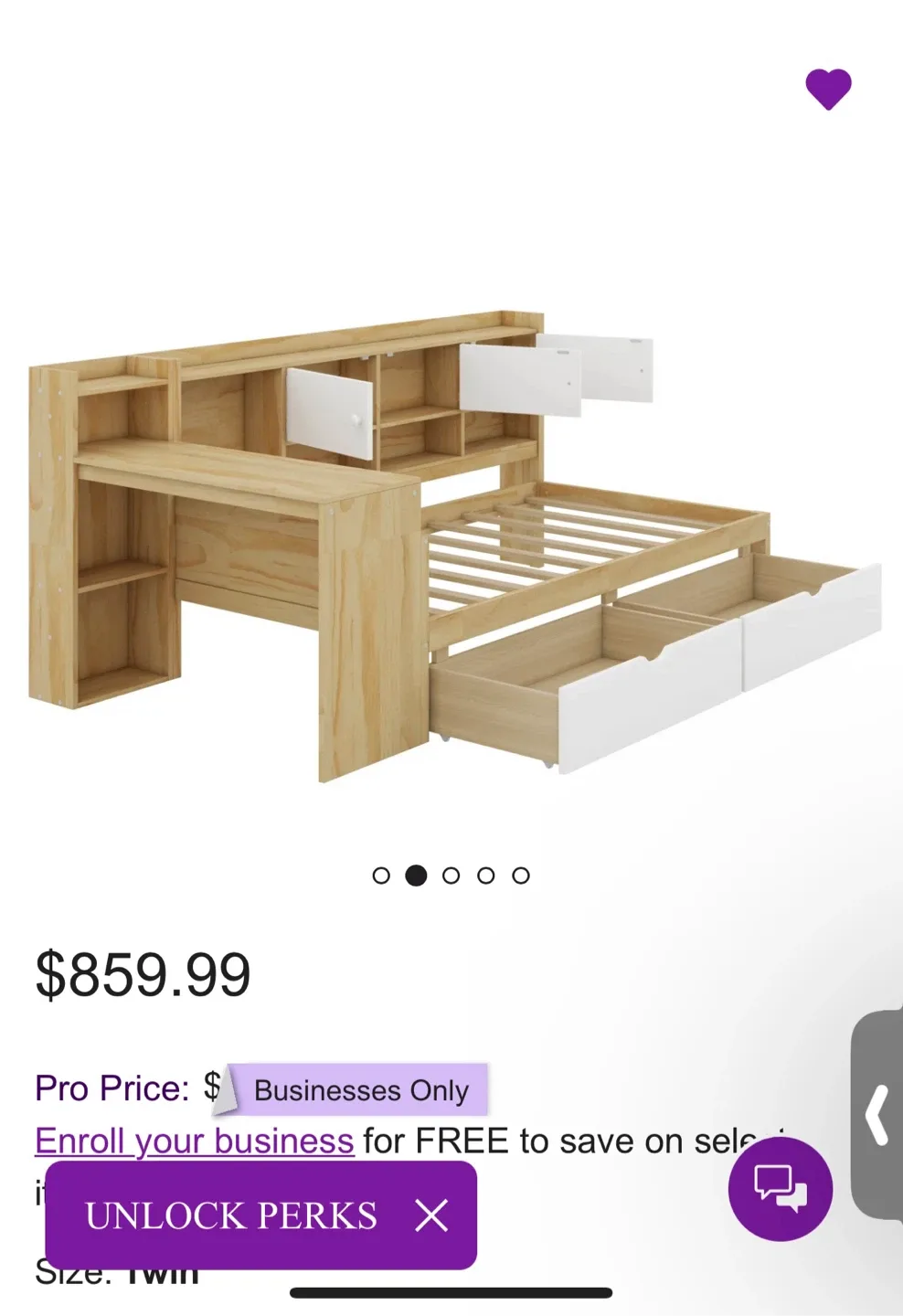Dismiss the Unlock Perks banner via X icon
Screen dimensions: 903x1316
click(x=431, y=1215)
